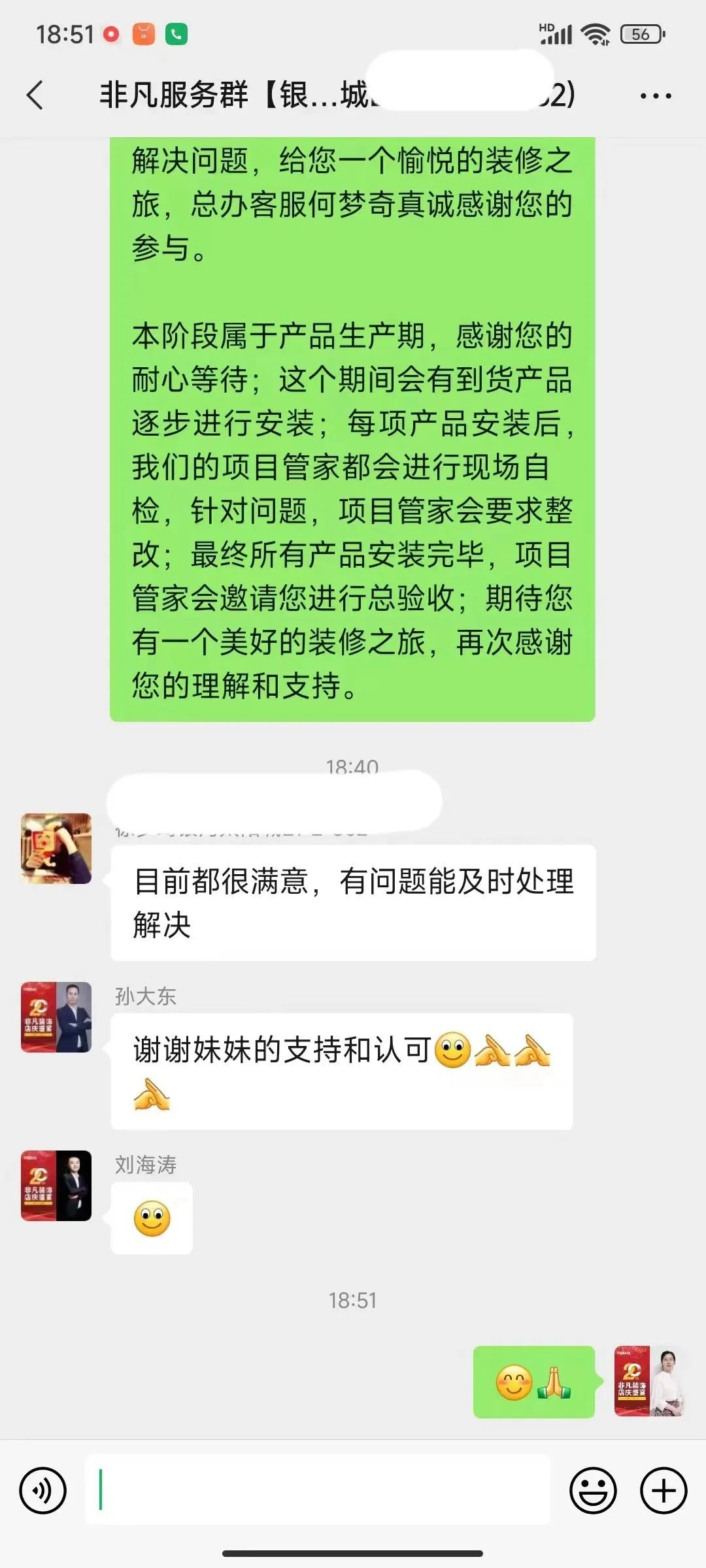View 刘海涛's profile avatar
Image resolution: width=706 pixels, height=1568 pixels.
point(56,1186)
